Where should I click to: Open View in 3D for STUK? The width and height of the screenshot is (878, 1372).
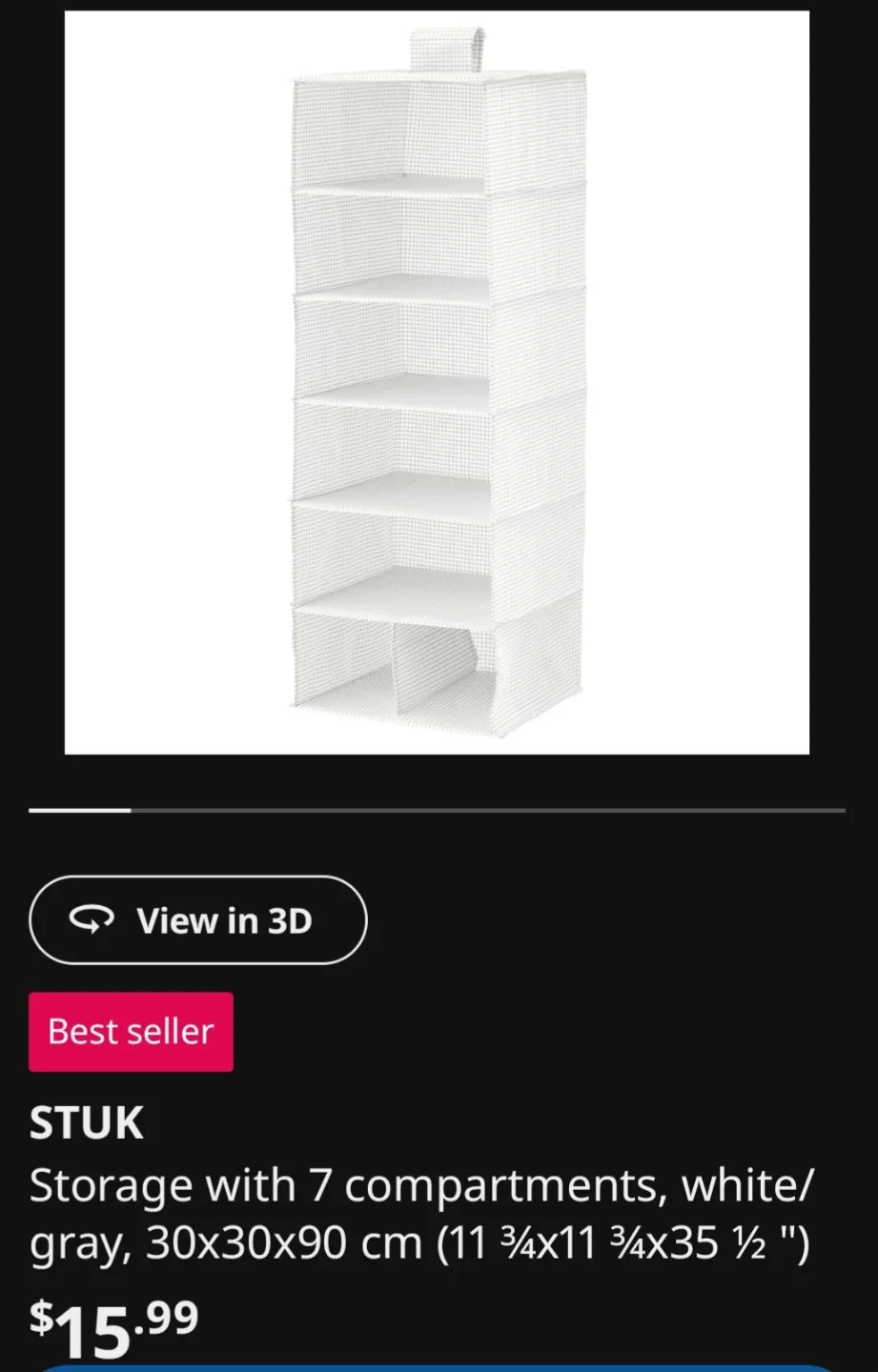pyautogui.click(x=198, y=920)
